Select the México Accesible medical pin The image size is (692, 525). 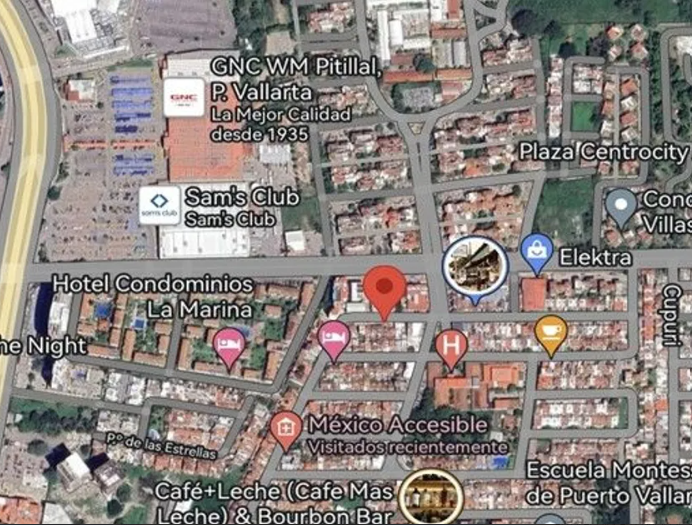286,431
